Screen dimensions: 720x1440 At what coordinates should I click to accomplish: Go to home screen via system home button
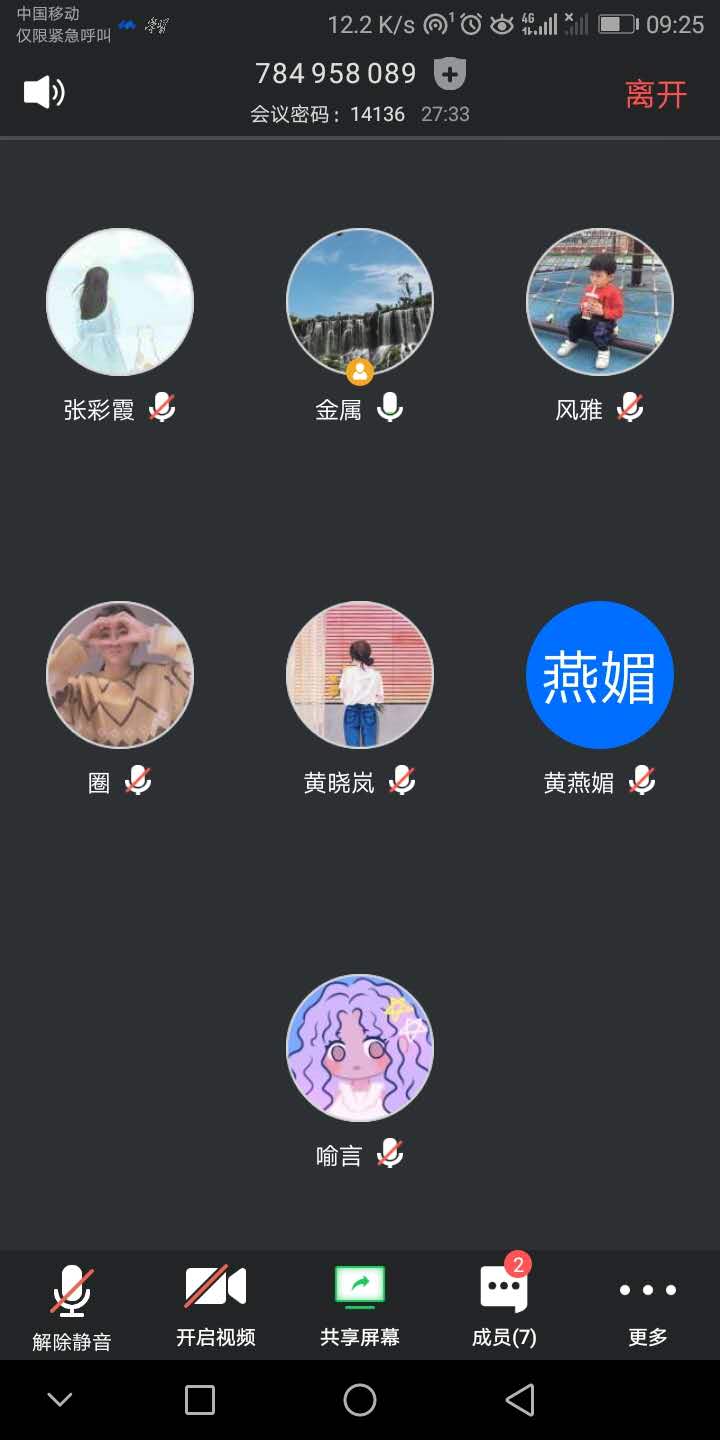point(360,1400)
